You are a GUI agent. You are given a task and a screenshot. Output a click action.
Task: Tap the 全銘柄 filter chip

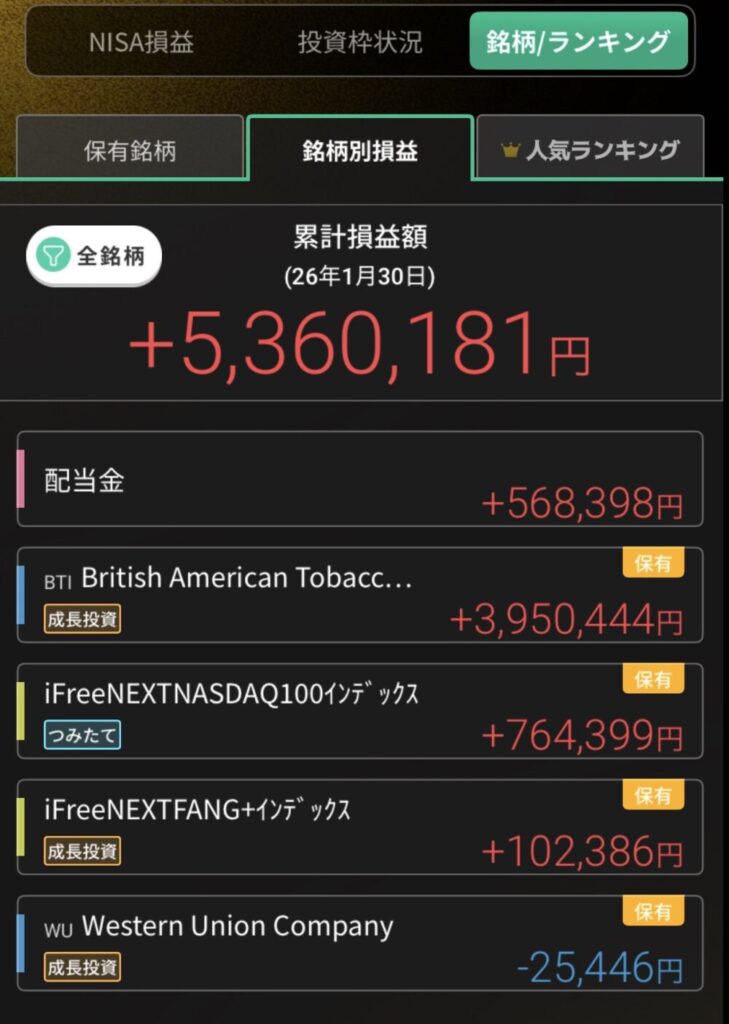(93, 255)
